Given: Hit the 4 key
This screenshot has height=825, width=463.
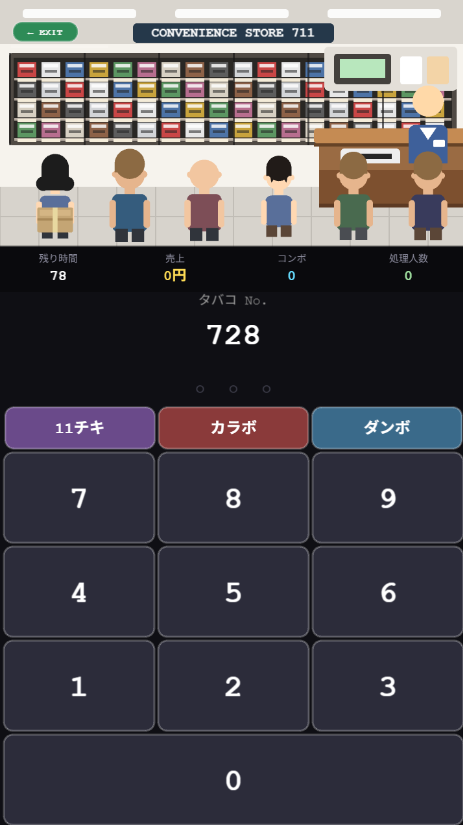Looking at the screenshot, I should coord(79,592).
